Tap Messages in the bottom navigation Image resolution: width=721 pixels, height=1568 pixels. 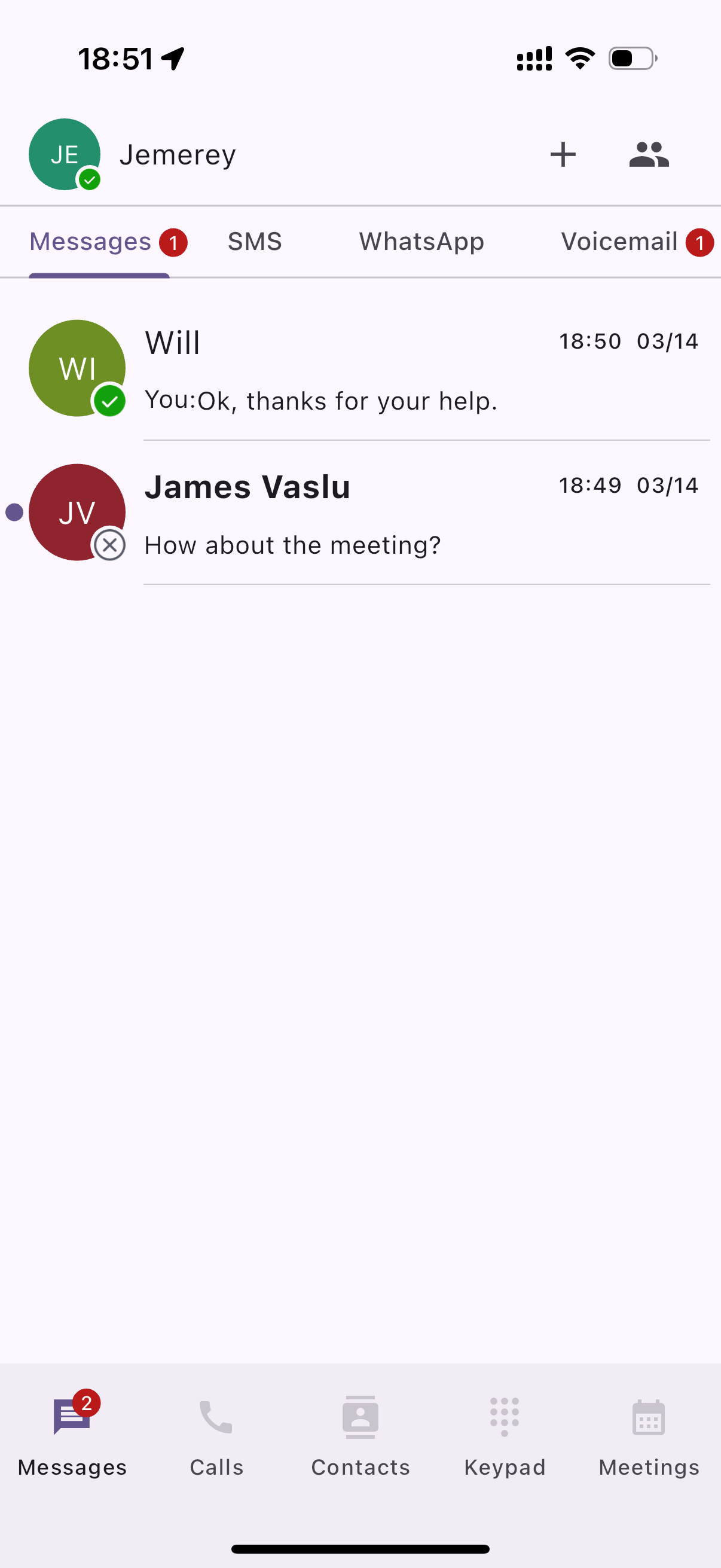[72, 1436]
